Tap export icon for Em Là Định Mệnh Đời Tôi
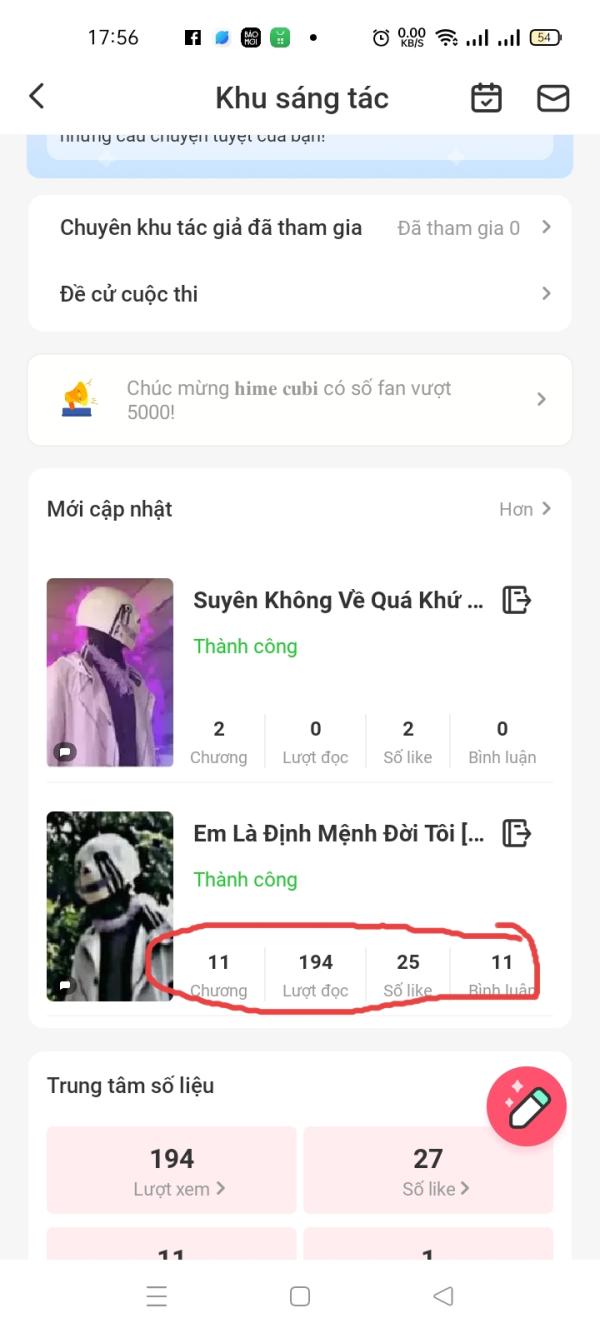The height and width of the screenshot is (1333, 600). pyautogui.click(x=516, y=833)
